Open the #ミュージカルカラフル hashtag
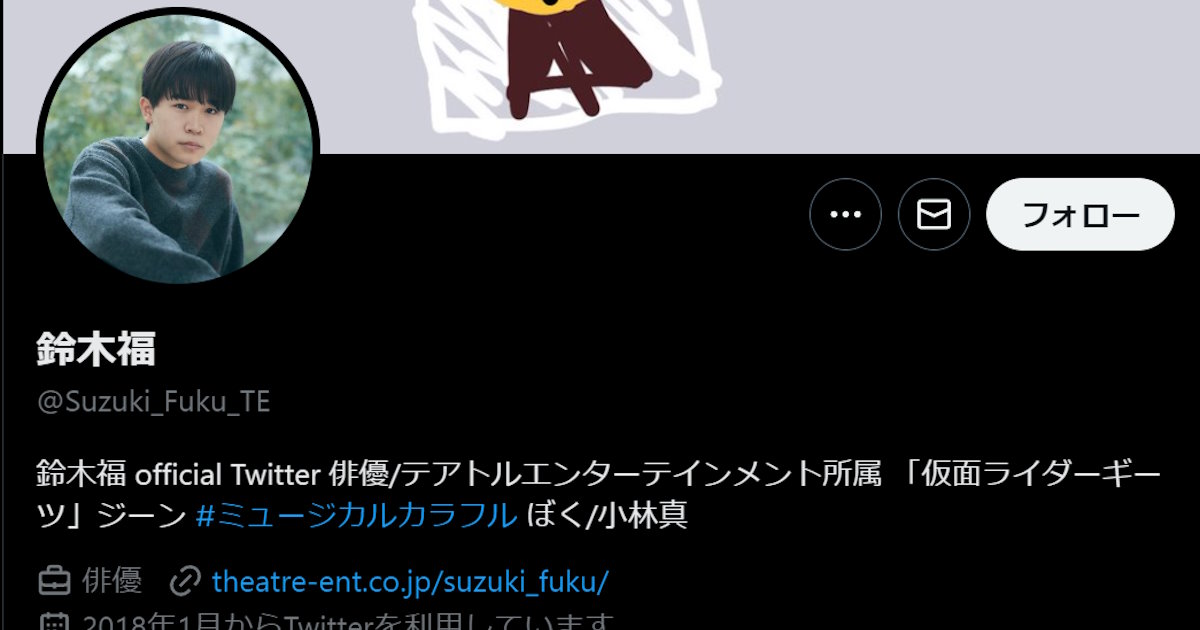 click(356, 516)
